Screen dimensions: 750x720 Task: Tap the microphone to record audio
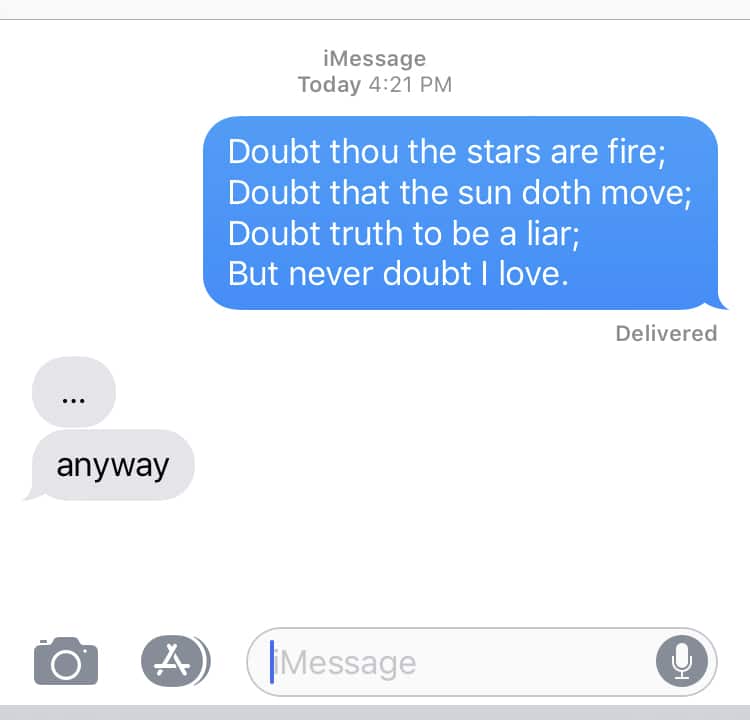pos(682,661)
